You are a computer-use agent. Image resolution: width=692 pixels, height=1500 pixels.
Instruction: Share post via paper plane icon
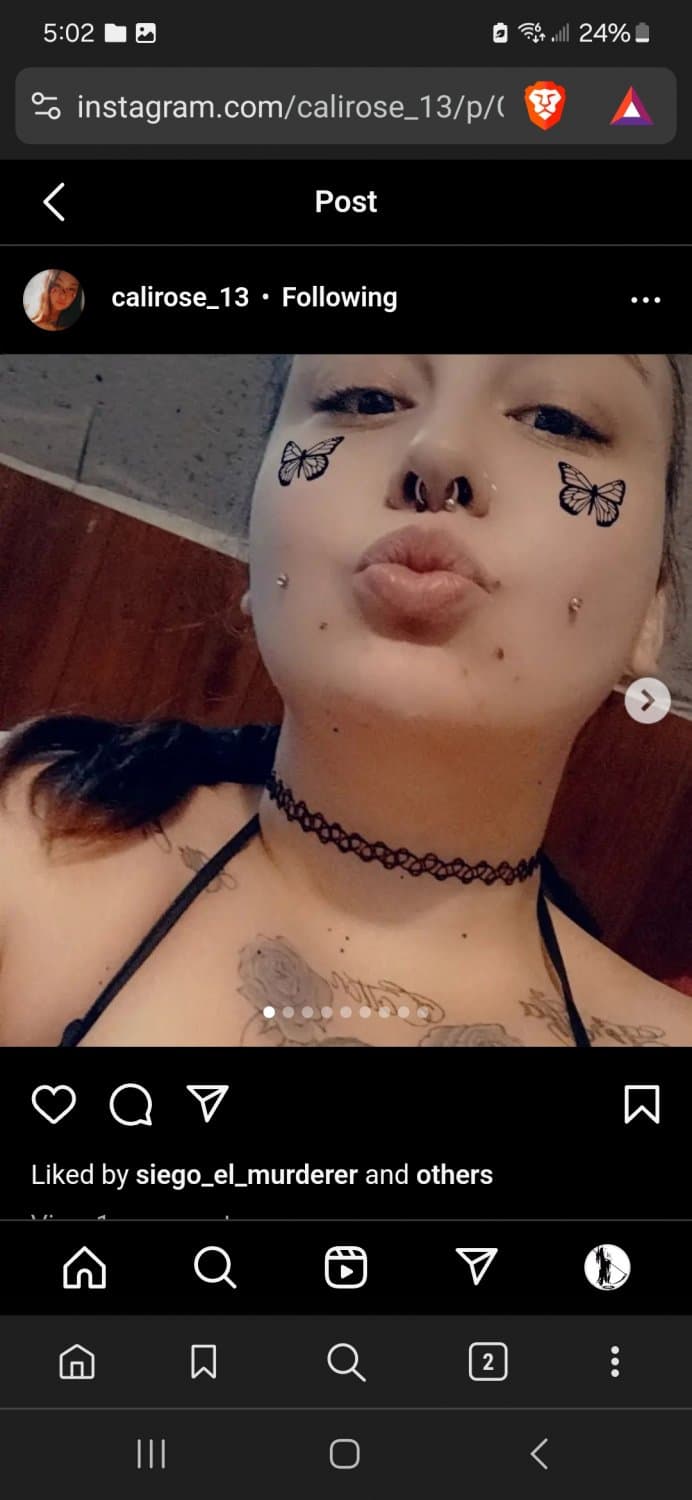pos(208,1104)
